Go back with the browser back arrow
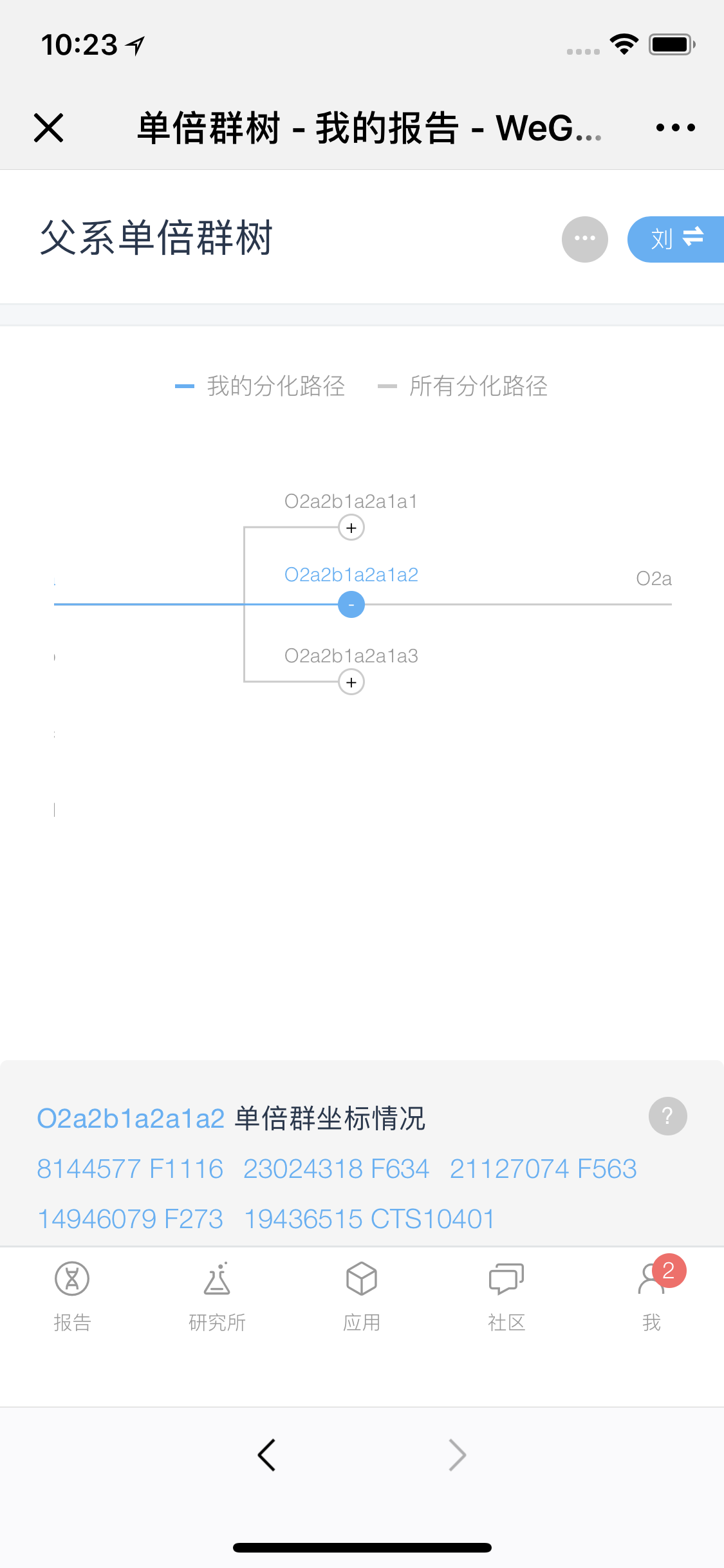Screen dimensions: 724x1568 tap(266, 1455)
